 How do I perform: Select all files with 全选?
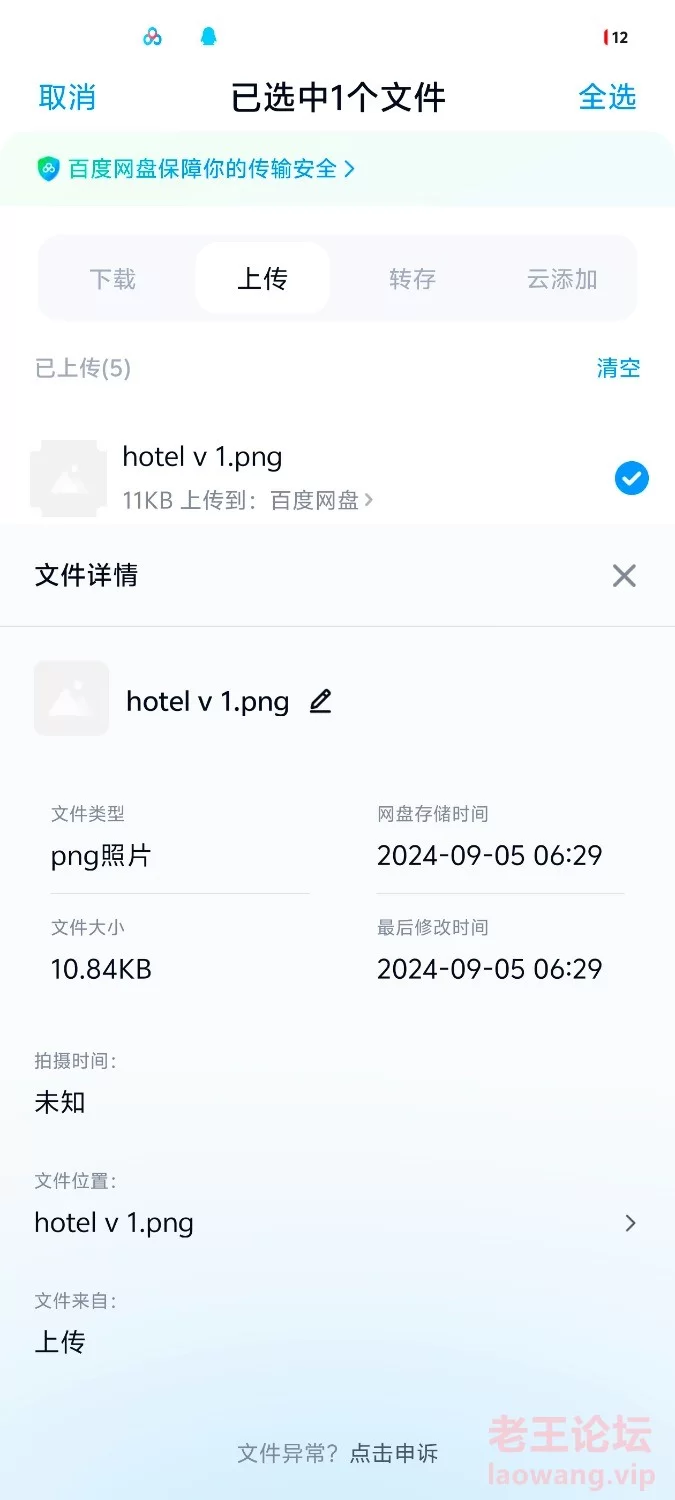click(607, 97)
